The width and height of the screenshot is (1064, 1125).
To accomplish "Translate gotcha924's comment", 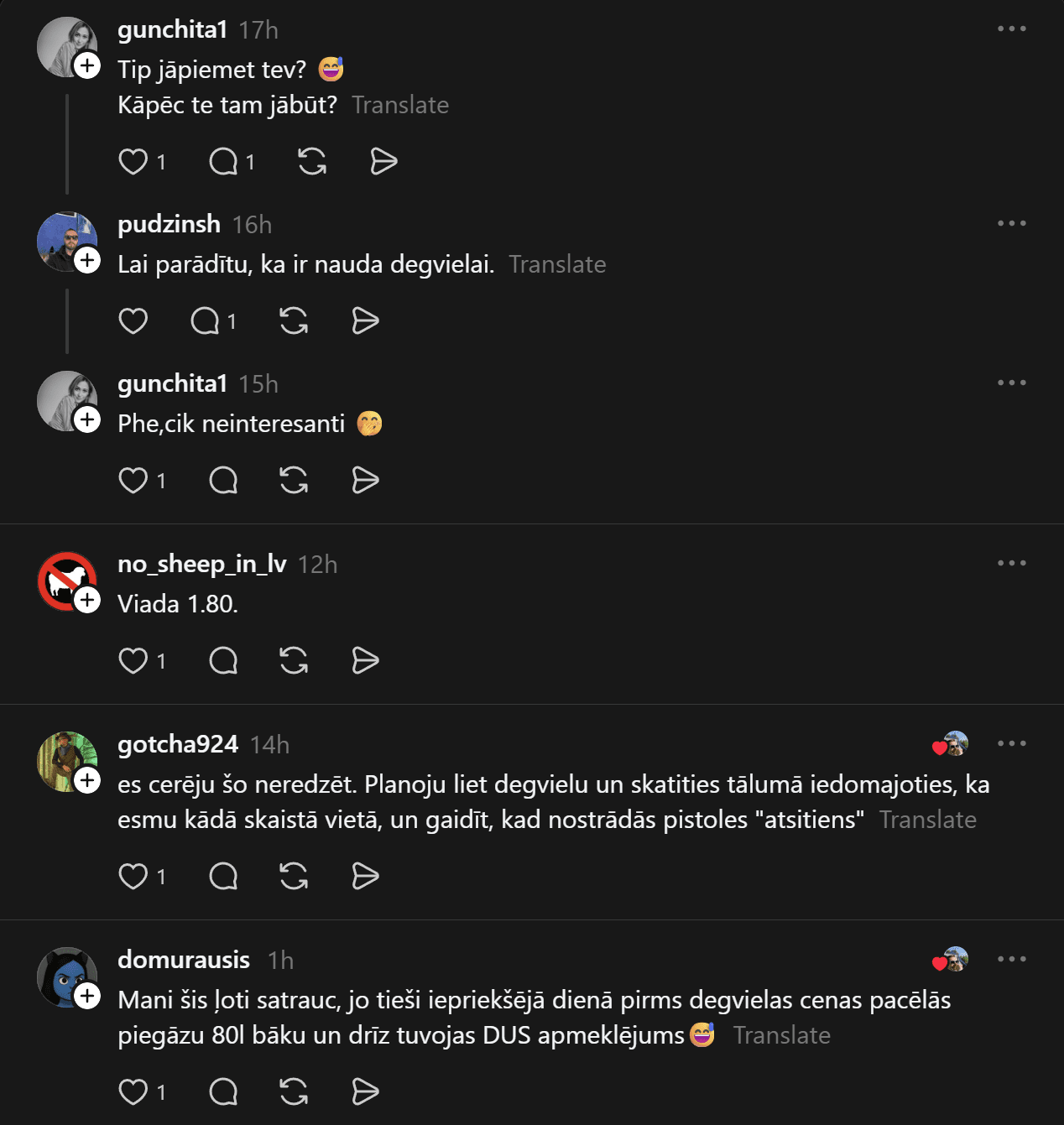I will click(x=927, y=820).
